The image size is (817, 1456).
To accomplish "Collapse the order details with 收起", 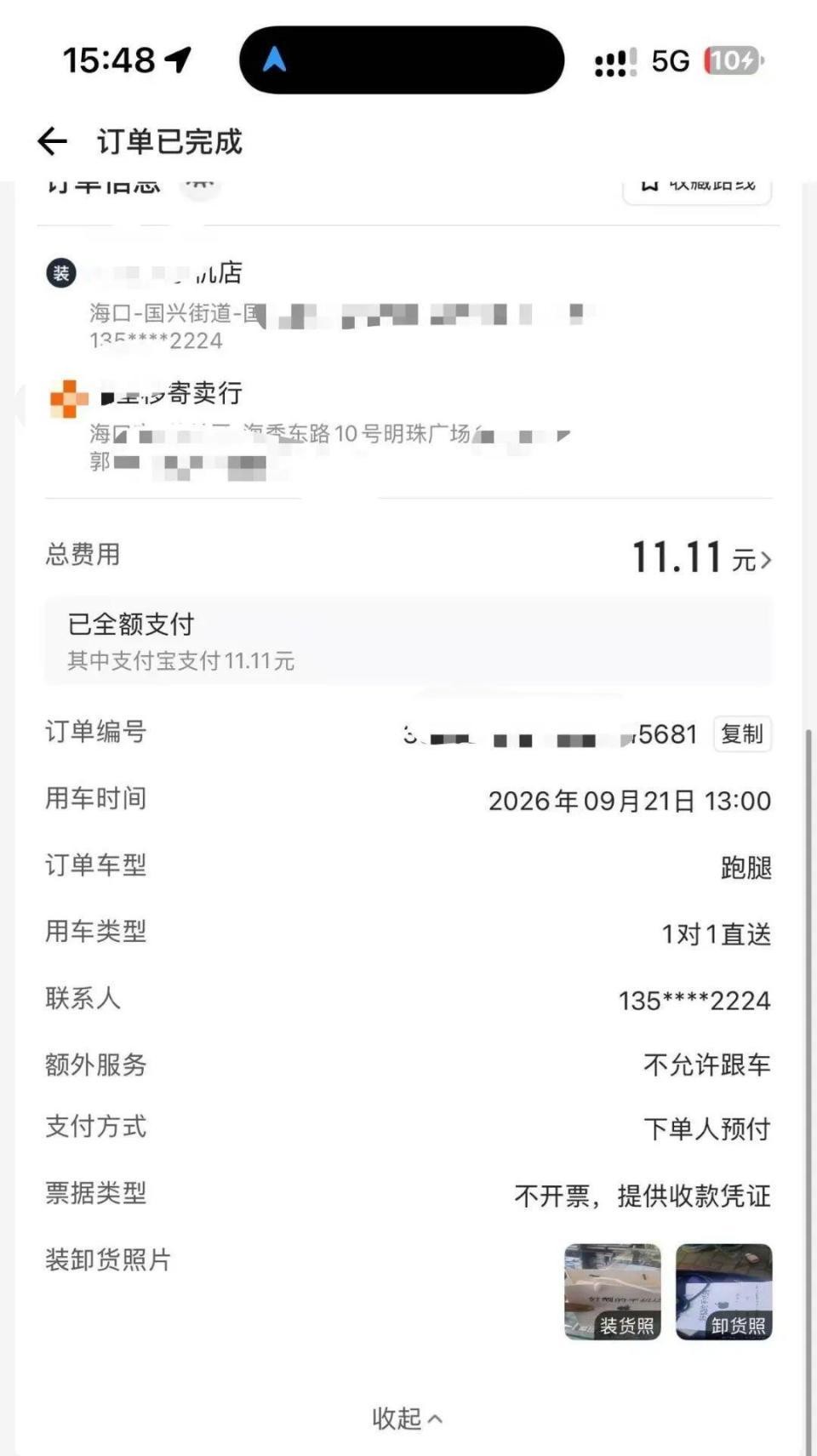I will pyautogui.click(x=408, y=1418).
